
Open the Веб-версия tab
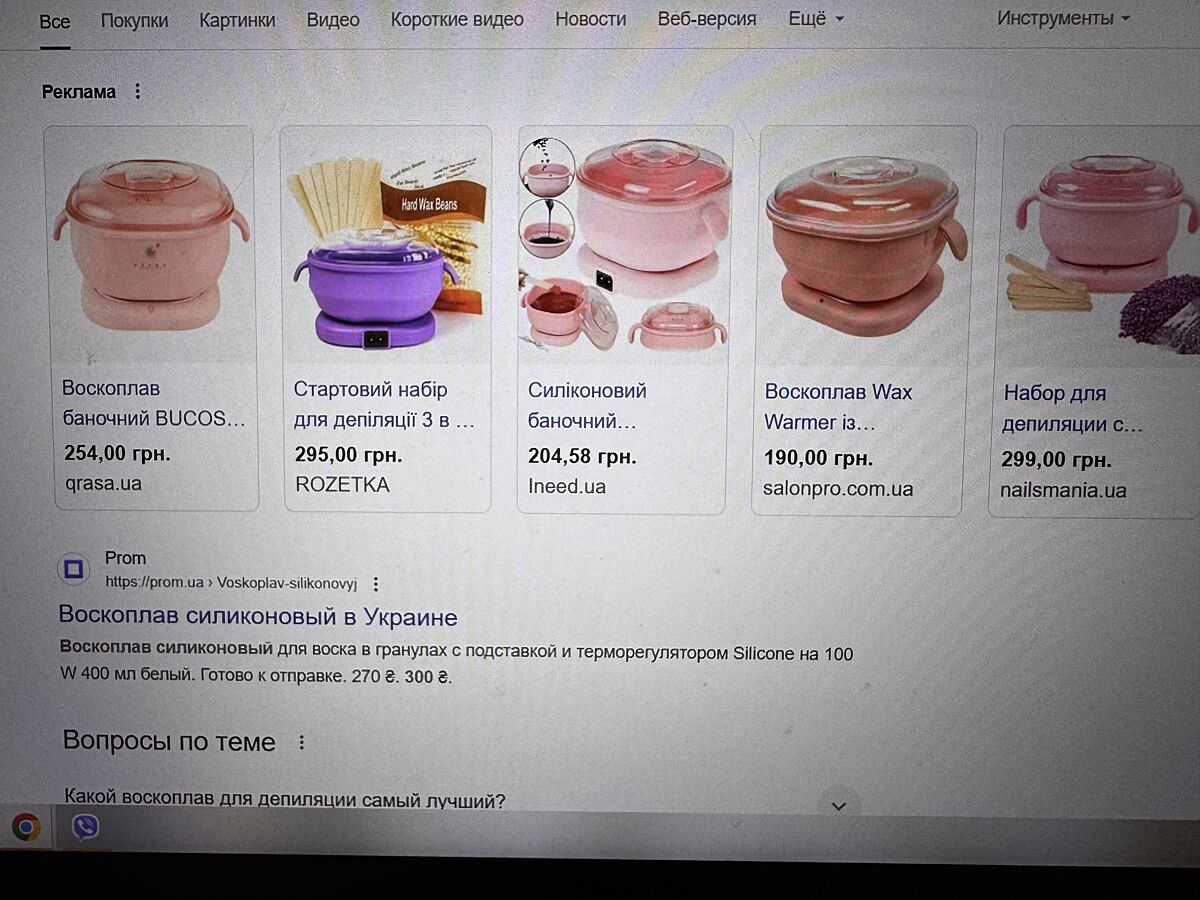coord(707,19)
